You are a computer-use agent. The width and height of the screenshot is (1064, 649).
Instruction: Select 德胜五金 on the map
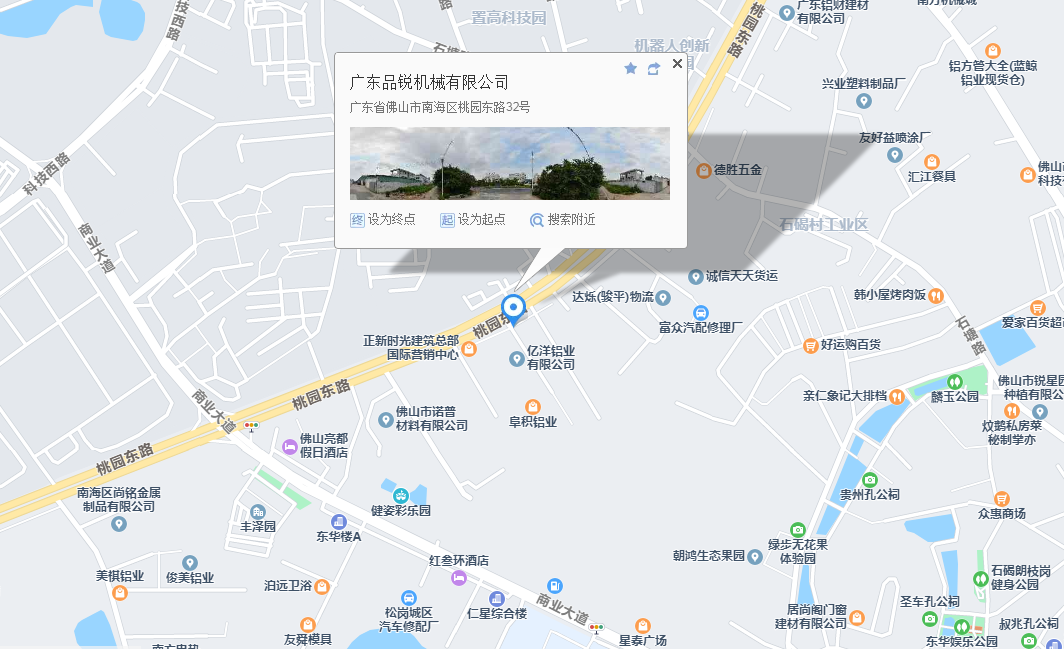pyautogui.click(x=704, y=171)
